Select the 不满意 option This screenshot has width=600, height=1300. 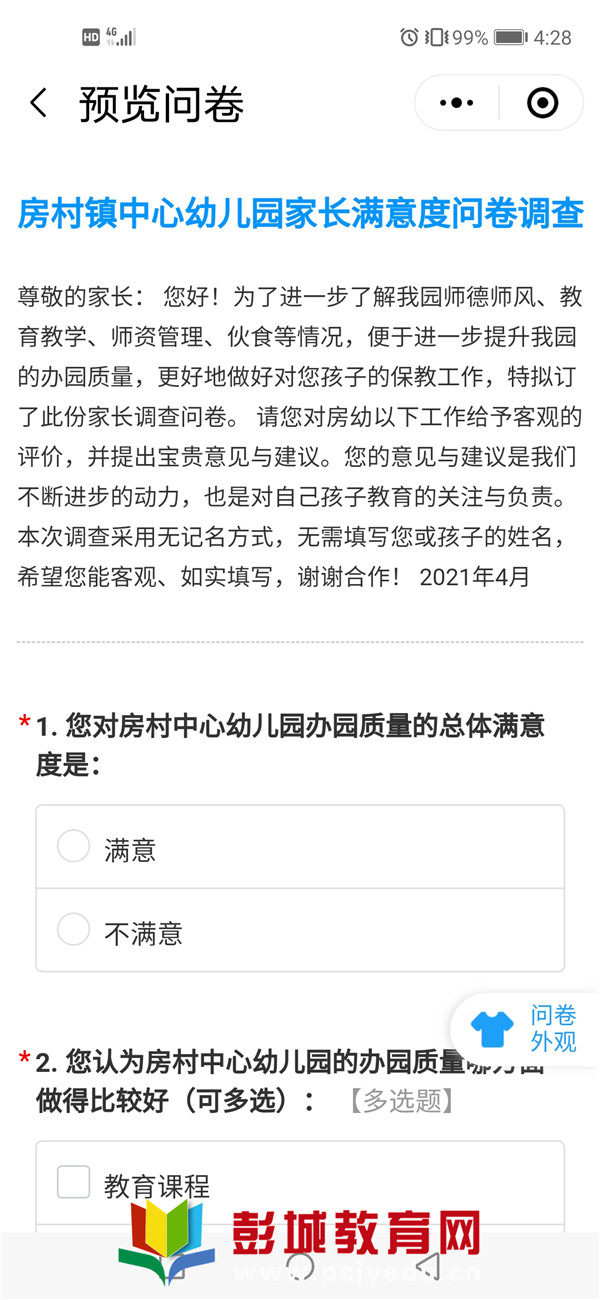coord(300,930)
